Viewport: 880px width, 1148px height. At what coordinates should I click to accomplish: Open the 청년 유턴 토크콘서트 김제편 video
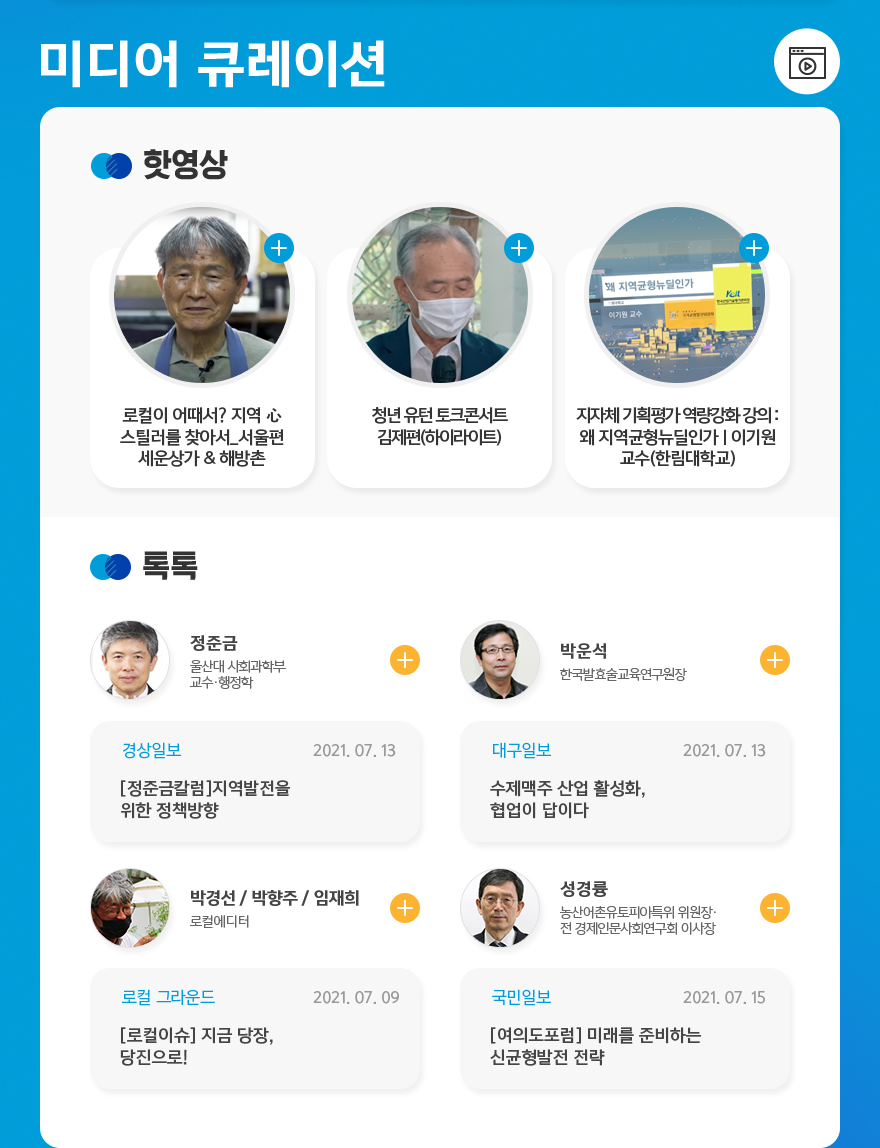pos(439,426)
